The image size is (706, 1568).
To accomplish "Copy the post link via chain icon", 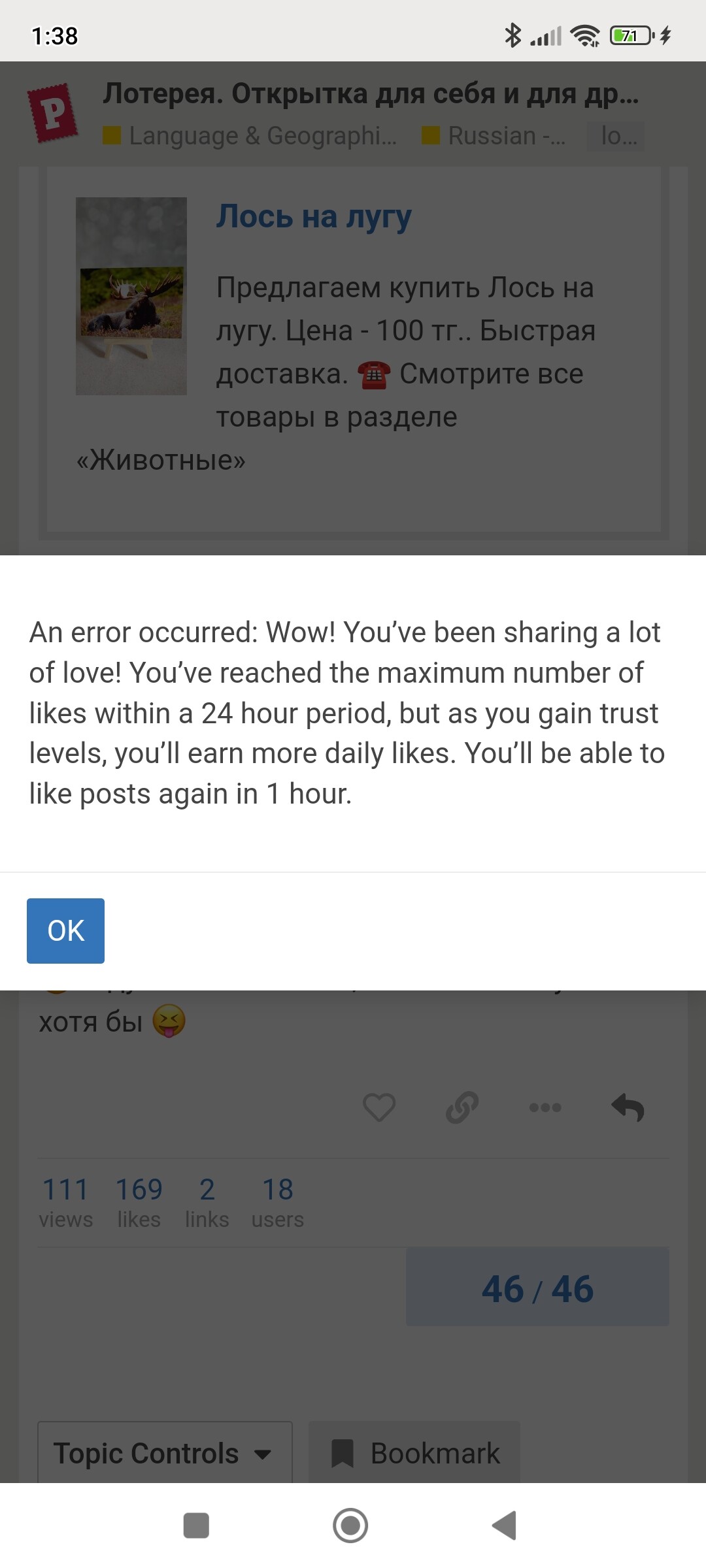I will [462, 1107].
